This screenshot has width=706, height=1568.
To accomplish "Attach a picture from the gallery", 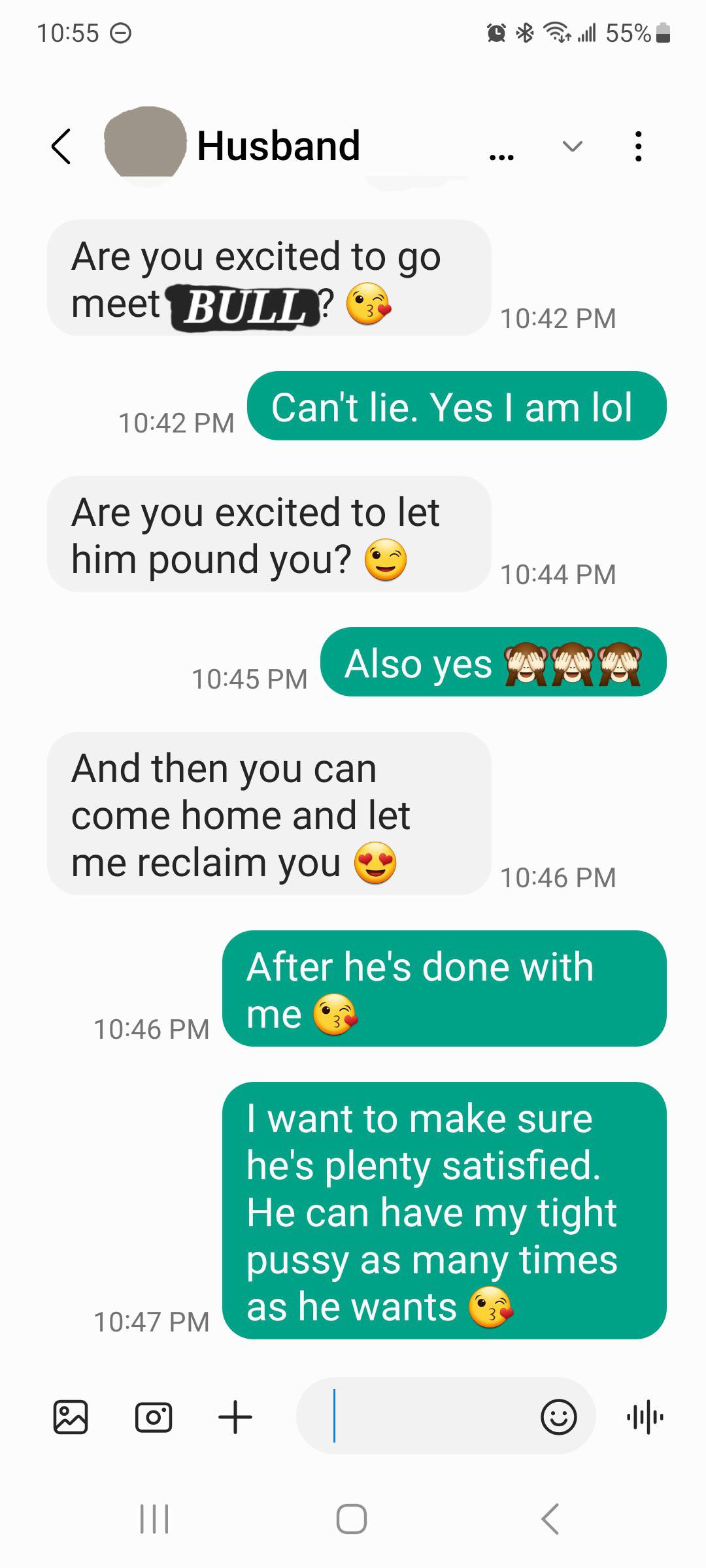I will (71, 1416).
